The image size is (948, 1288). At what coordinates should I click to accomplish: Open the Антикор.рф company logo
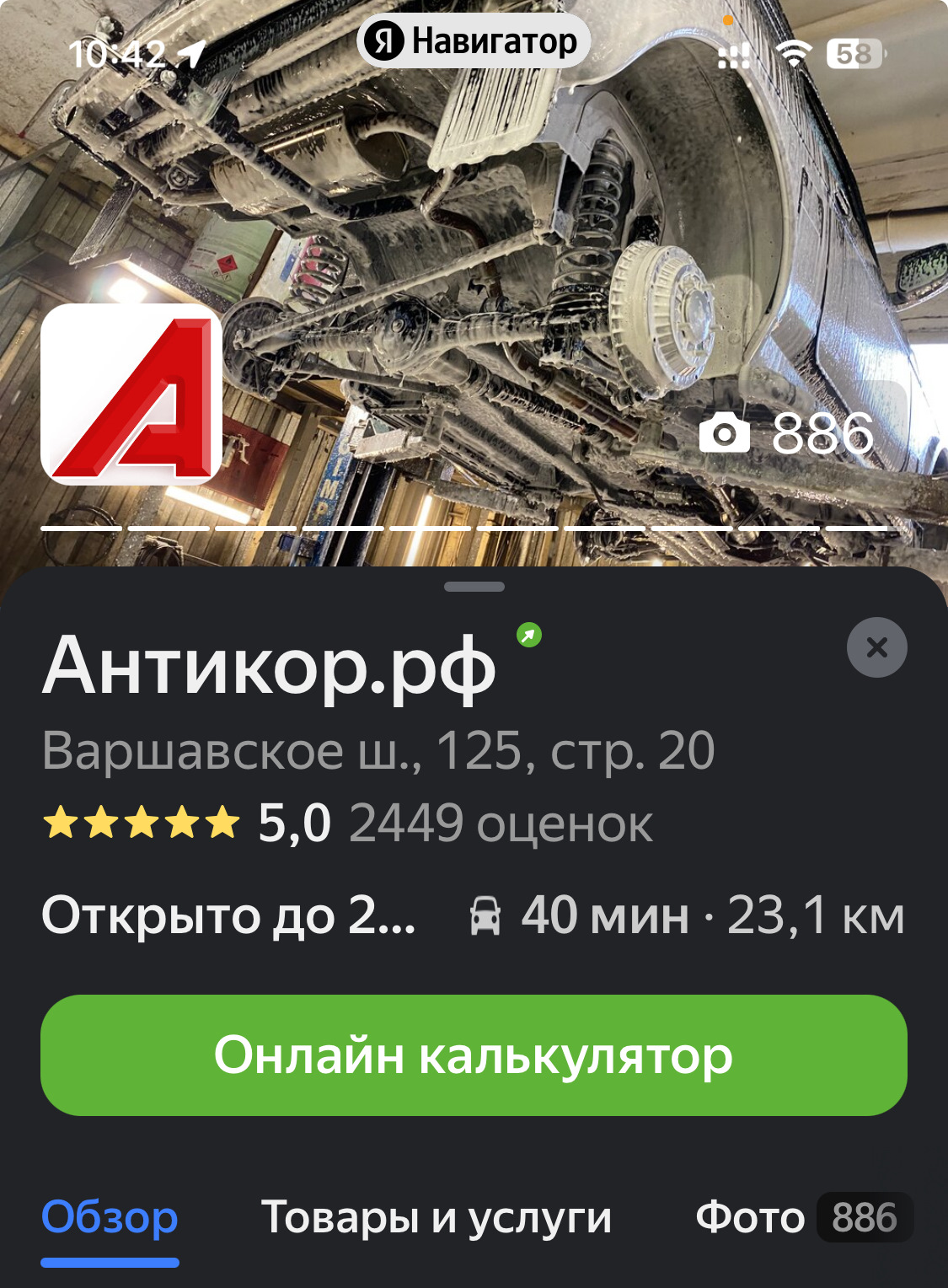tap(131, 394)
